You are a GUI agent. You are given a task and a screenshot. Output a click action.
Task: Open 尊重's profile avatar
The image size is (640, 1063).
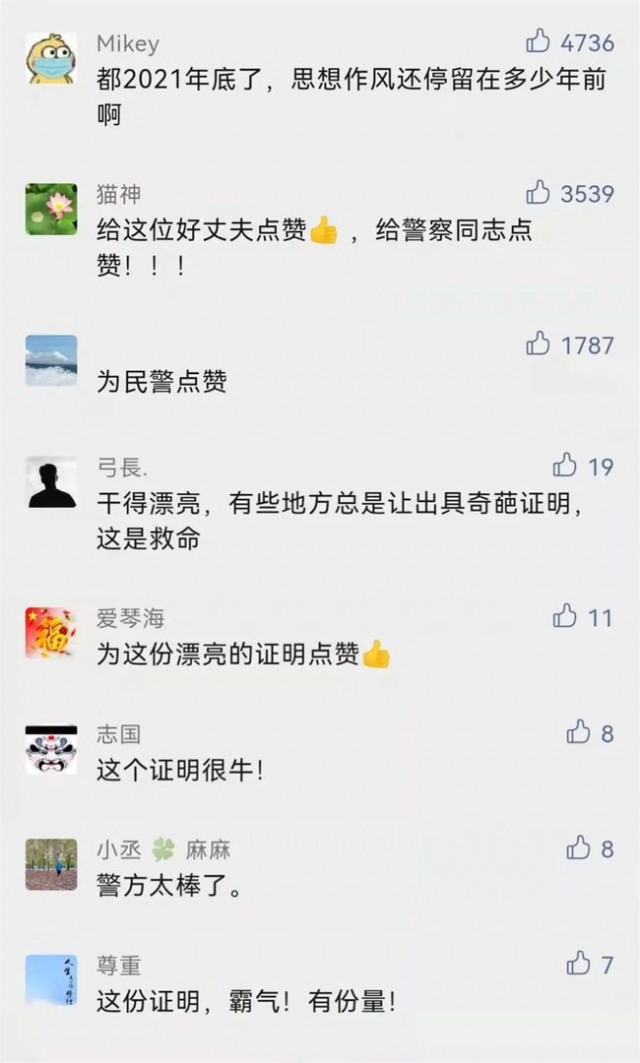tap(52, 980)
